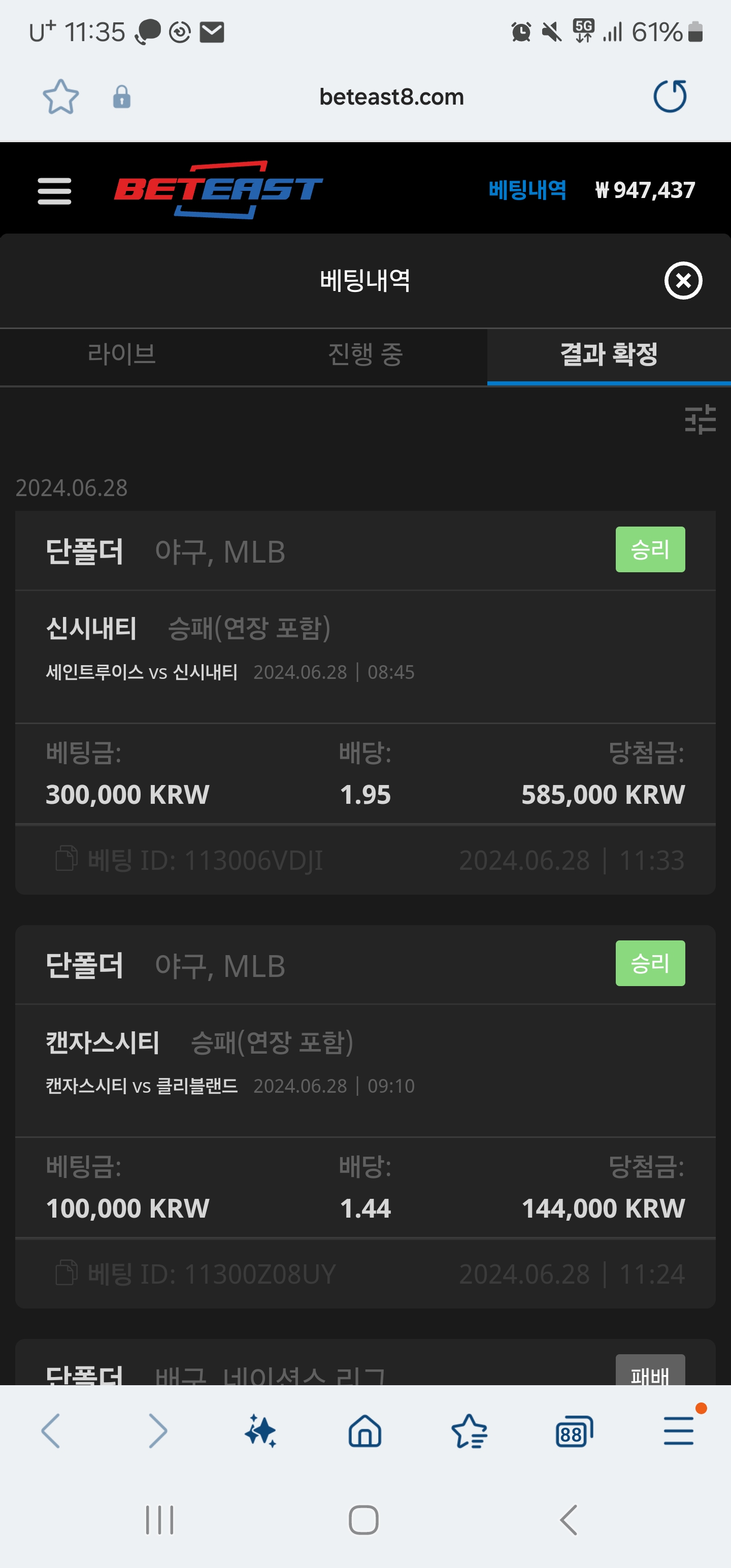Open the hamburger menu next to BetEast logo
This screenshot has height=1568, width=731.
tap(54, 191)
